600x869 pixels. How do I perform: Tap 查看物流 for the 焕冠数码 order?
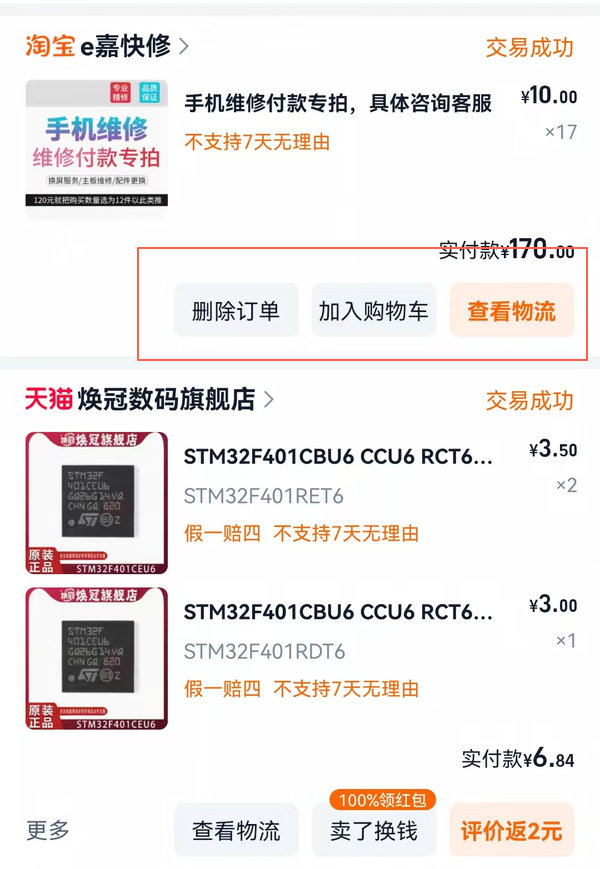[x=236, y=831]
